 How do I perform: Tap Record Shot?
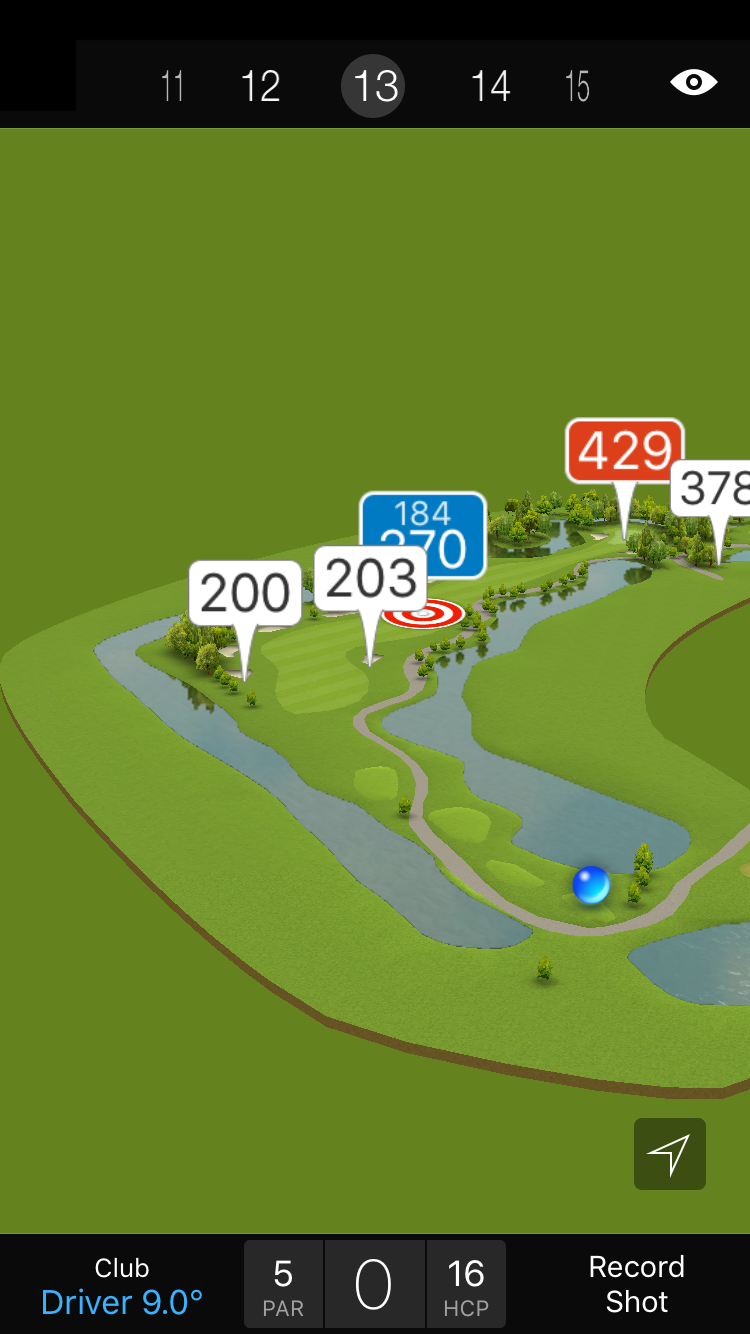tap(636, 1284)
